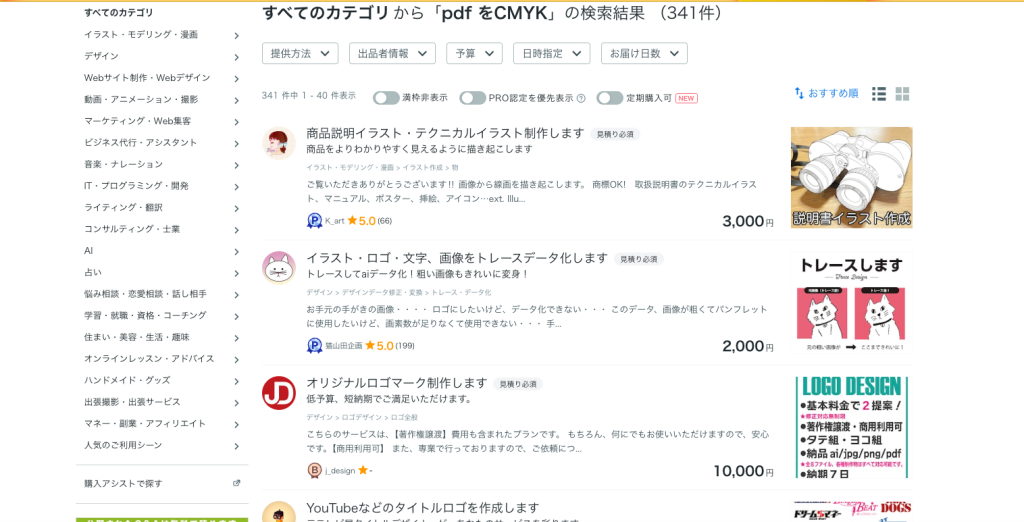
Task: View オリジナルロゴマーク制作します listing
Action: pos(397,383)
